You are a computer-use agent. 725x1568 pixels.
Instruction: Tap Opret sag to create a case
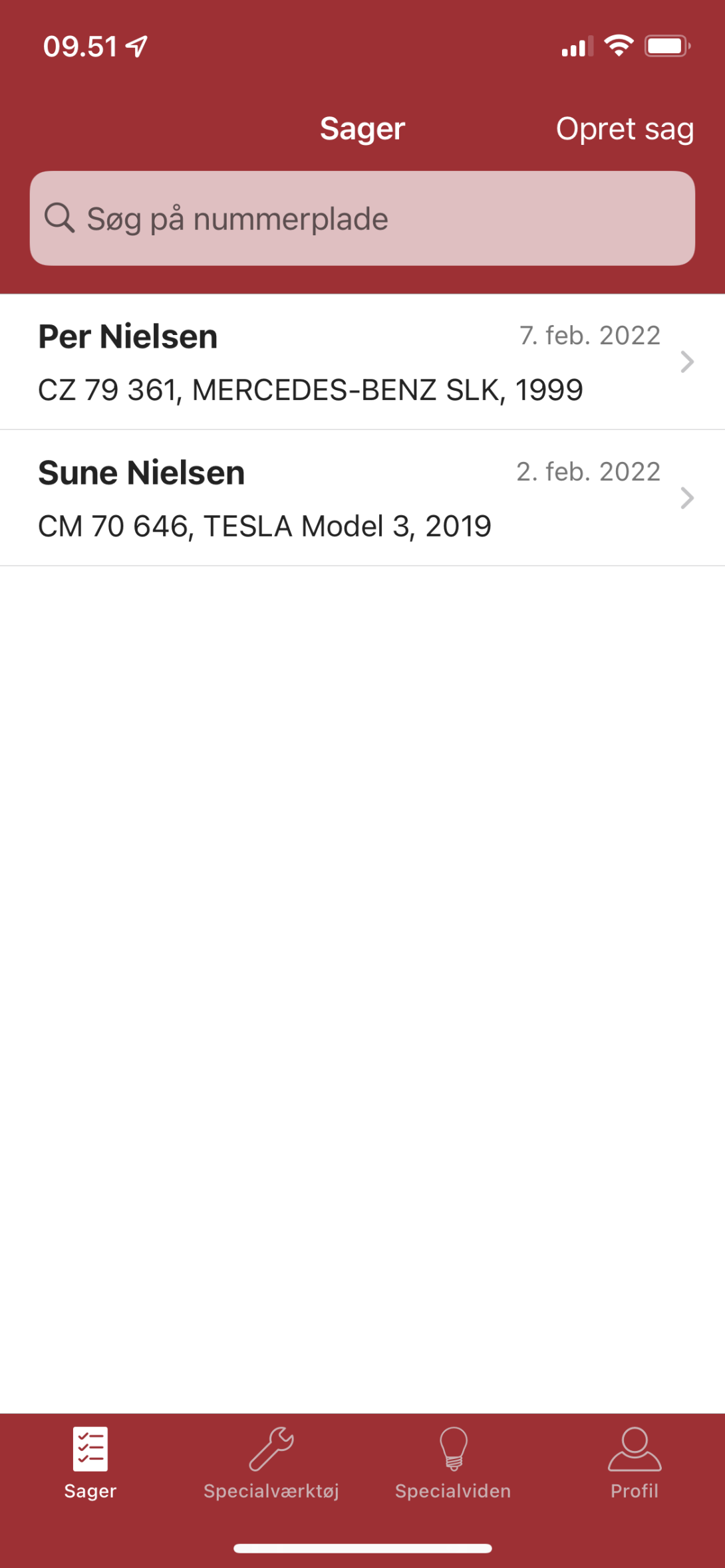pyautogui.click(x=625, y=129)
